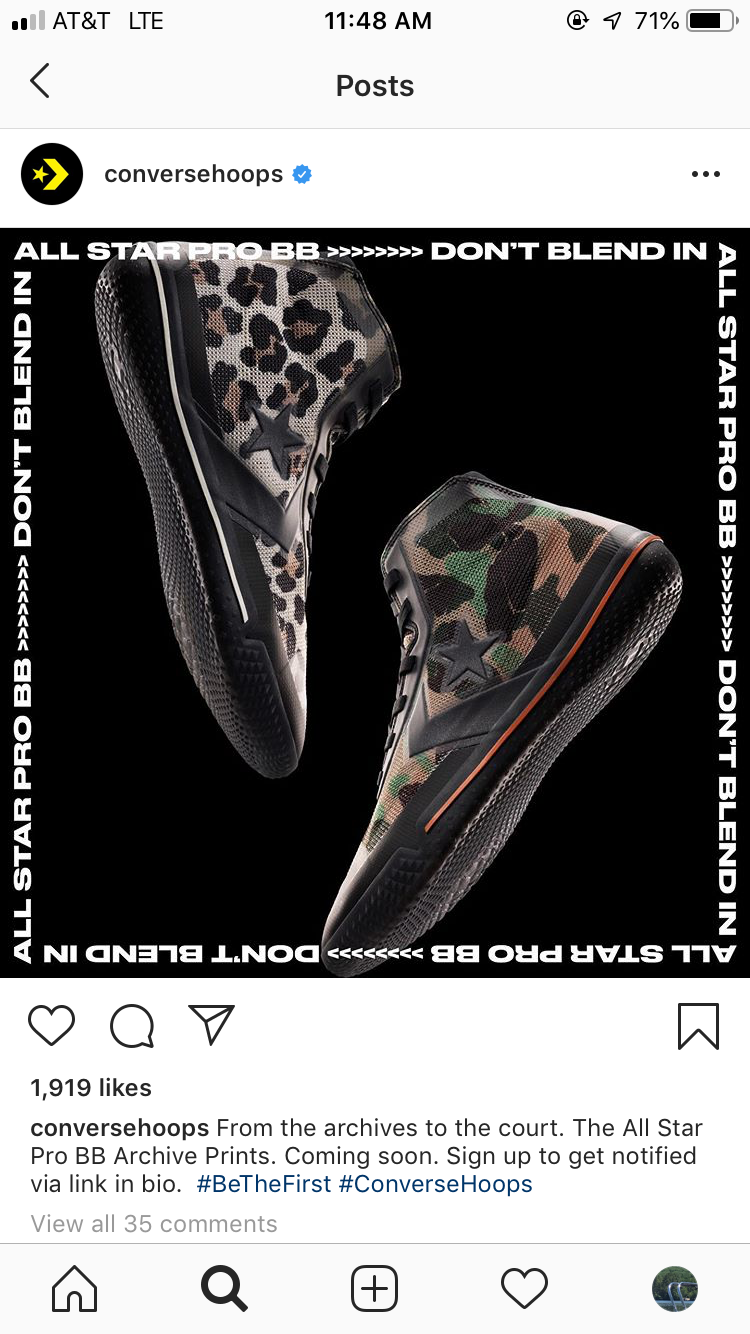Open the #ConverseHoops hashtag
The width and height of the screenshot is (750, 1334).
click(435, 1185)
